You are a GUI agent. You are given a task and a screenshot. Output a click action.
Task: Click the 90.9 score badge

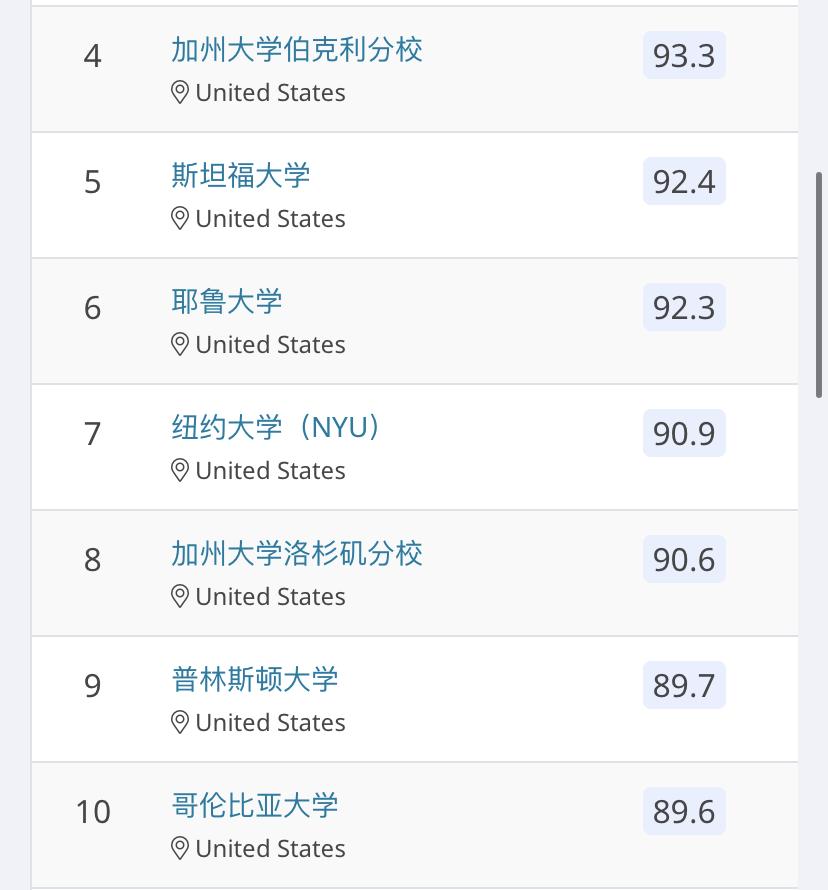click(684, 433)
